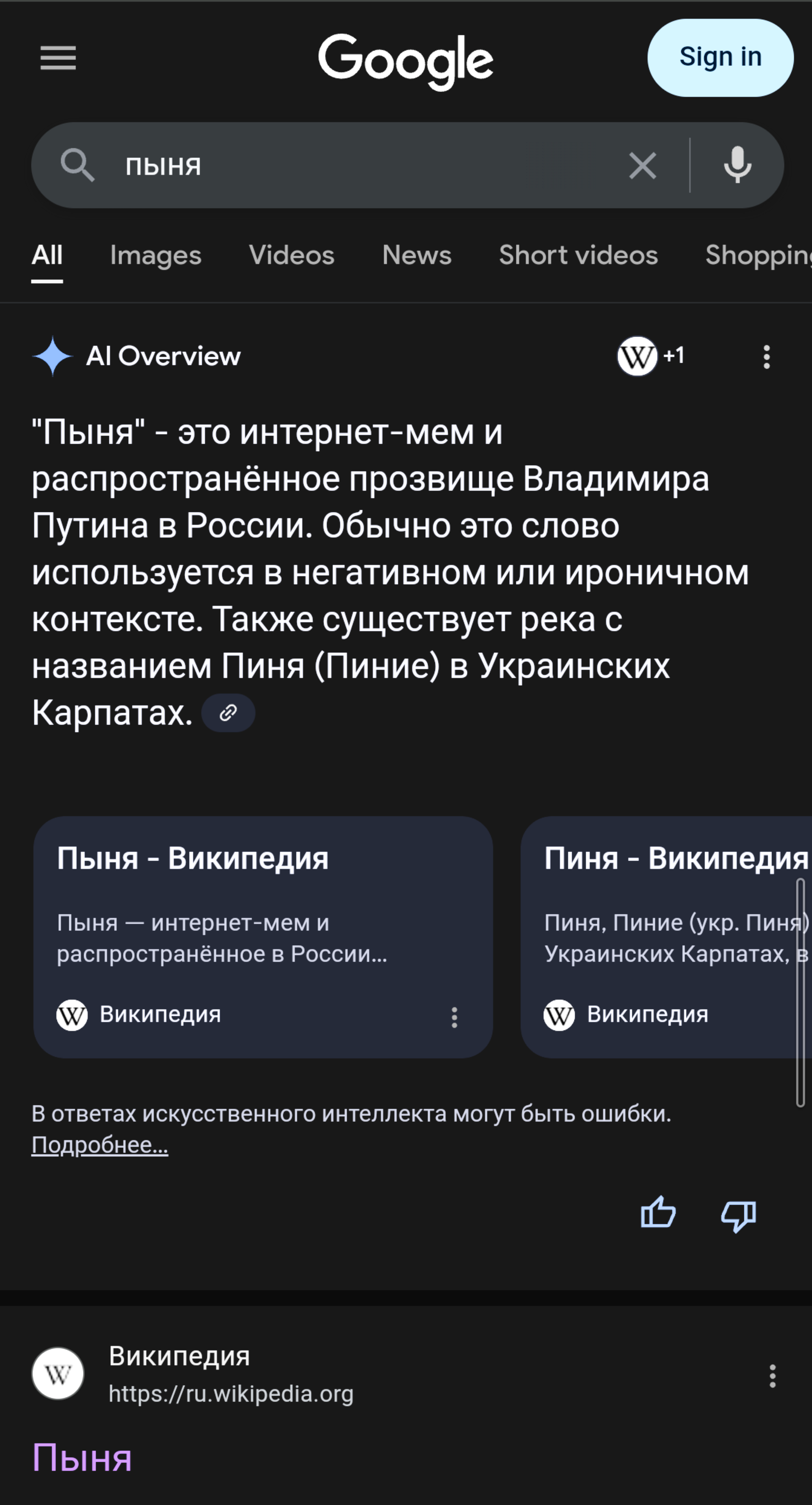Switch to the Videos tab
The image size is (812, 1505).
(x=292, y=255)
